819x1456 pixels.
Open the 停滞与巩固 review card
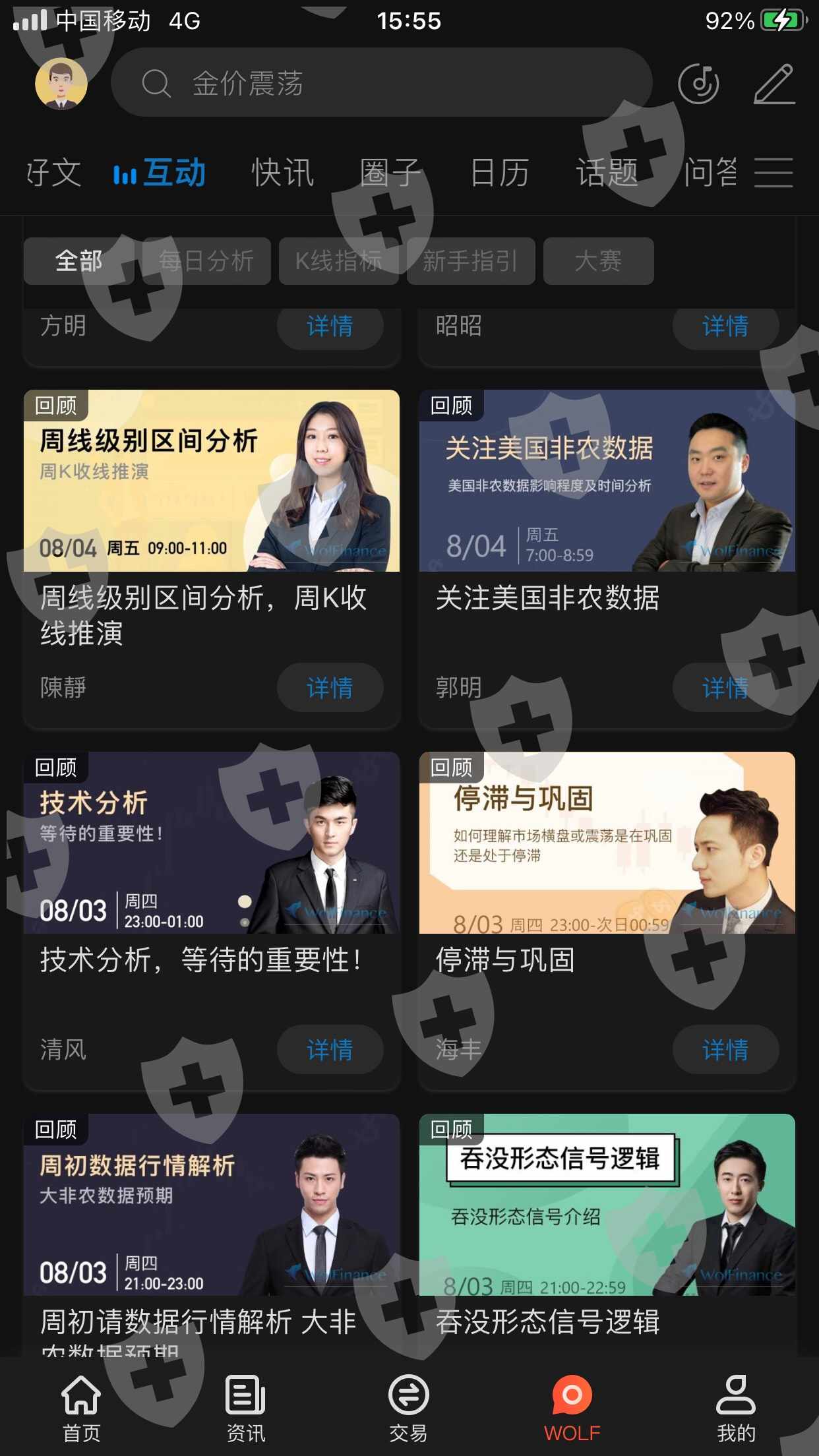[607, 921]
